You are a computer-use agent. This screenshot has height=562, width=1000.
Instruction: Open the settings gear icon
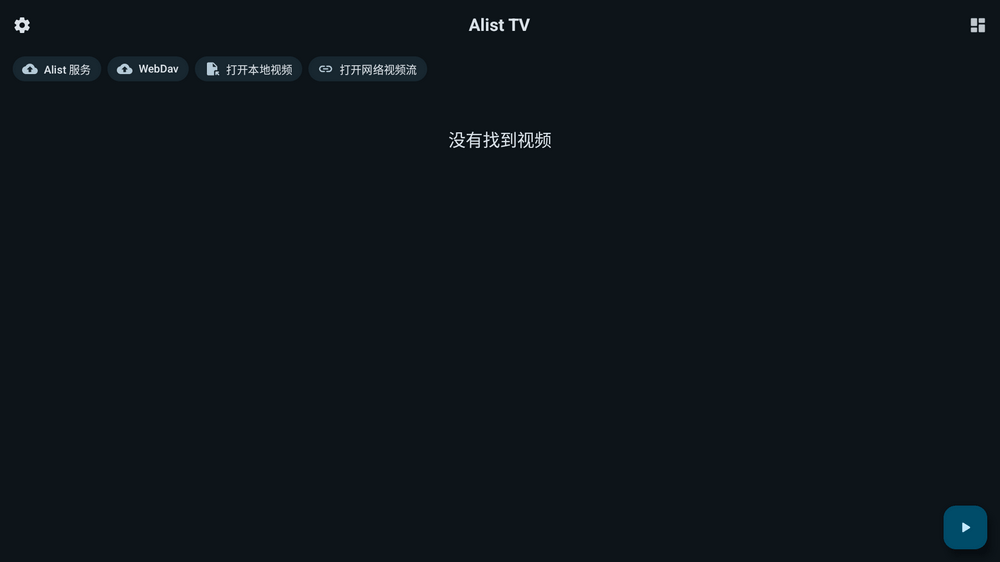(22, 25)
